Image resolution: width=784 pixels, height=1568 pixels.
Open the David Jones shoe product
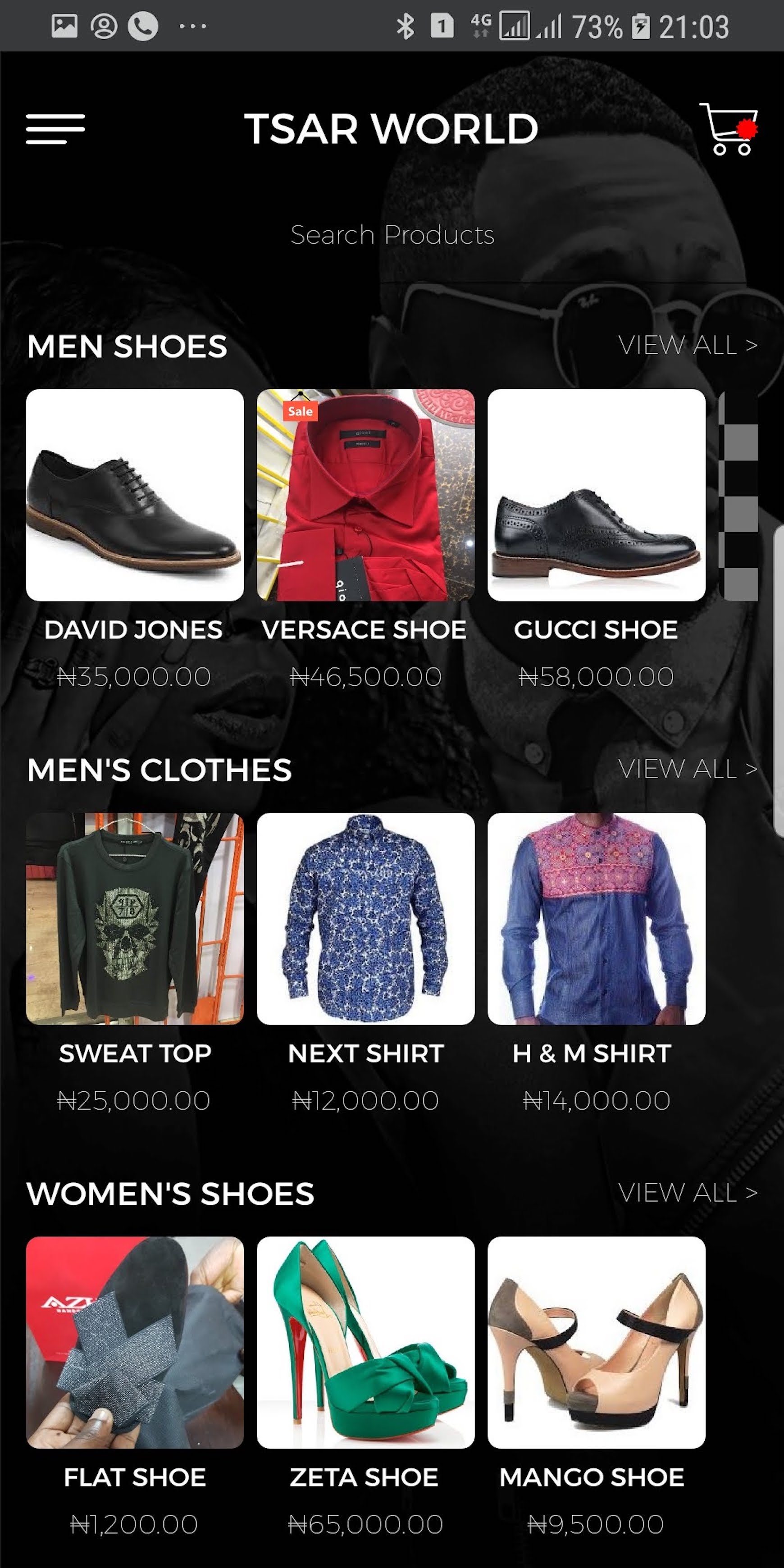click(x=135, y=495)
